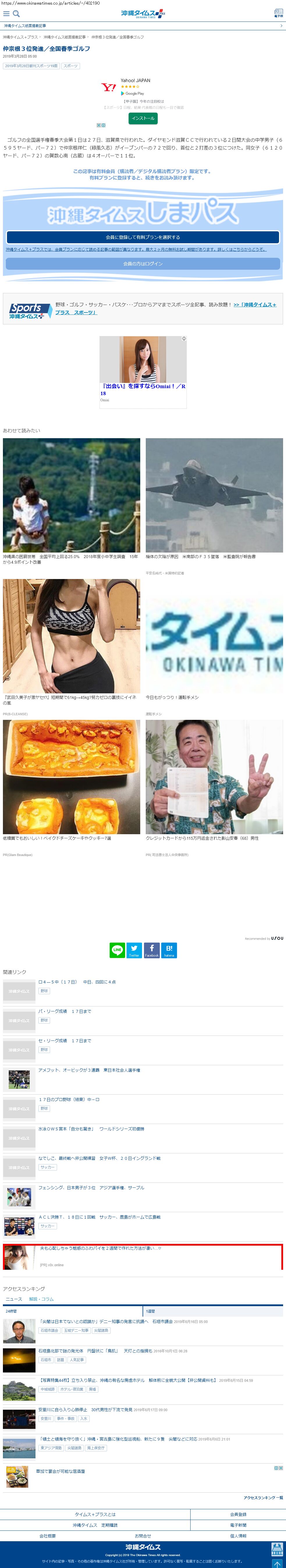This screenshot has height=1568, width=286.
Task: Open アクセスランキング一覧 link
Action: coord(263,1497)
